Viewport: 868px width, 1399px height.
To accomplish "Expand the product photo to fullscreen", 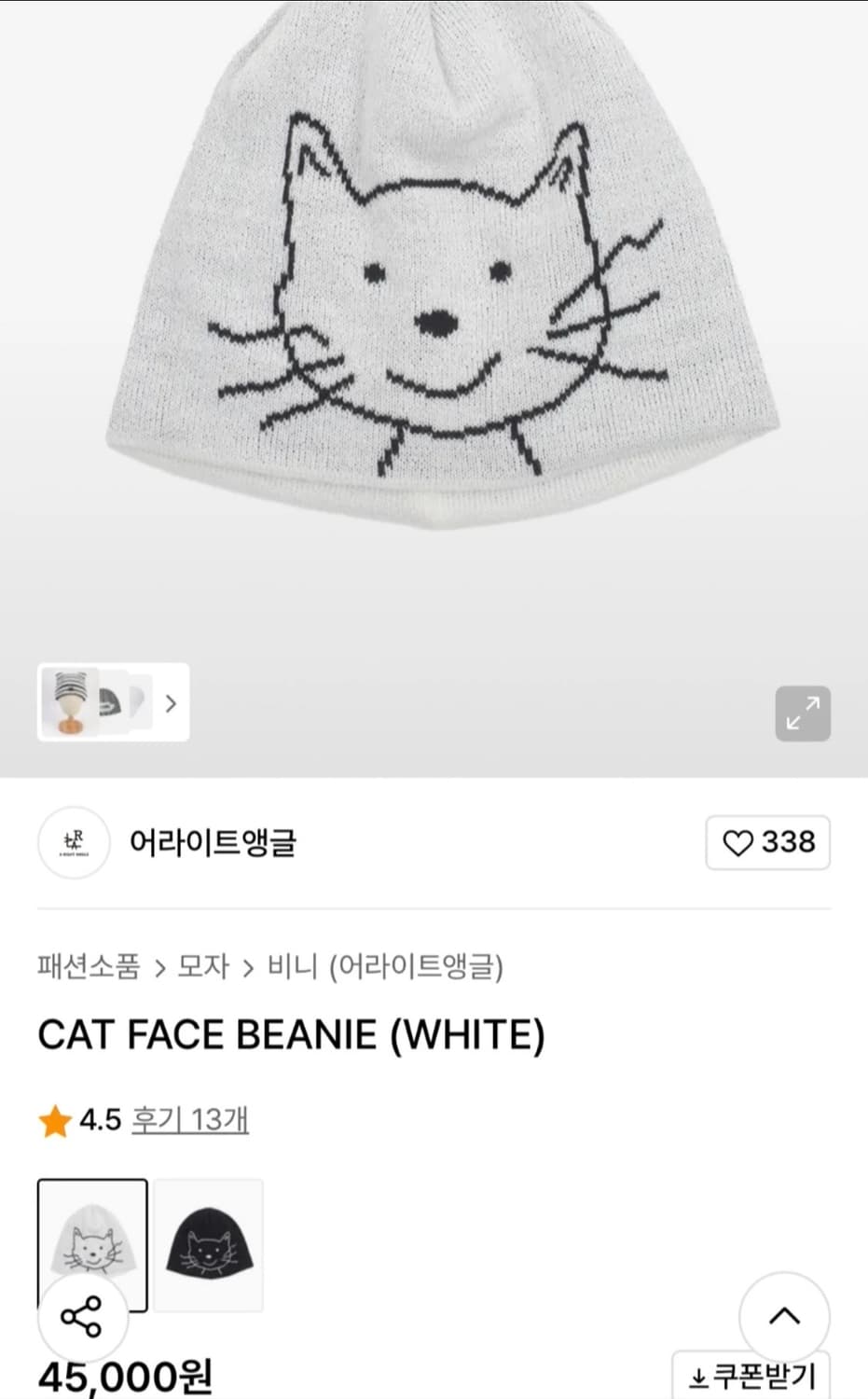I will tap(803, 713).
